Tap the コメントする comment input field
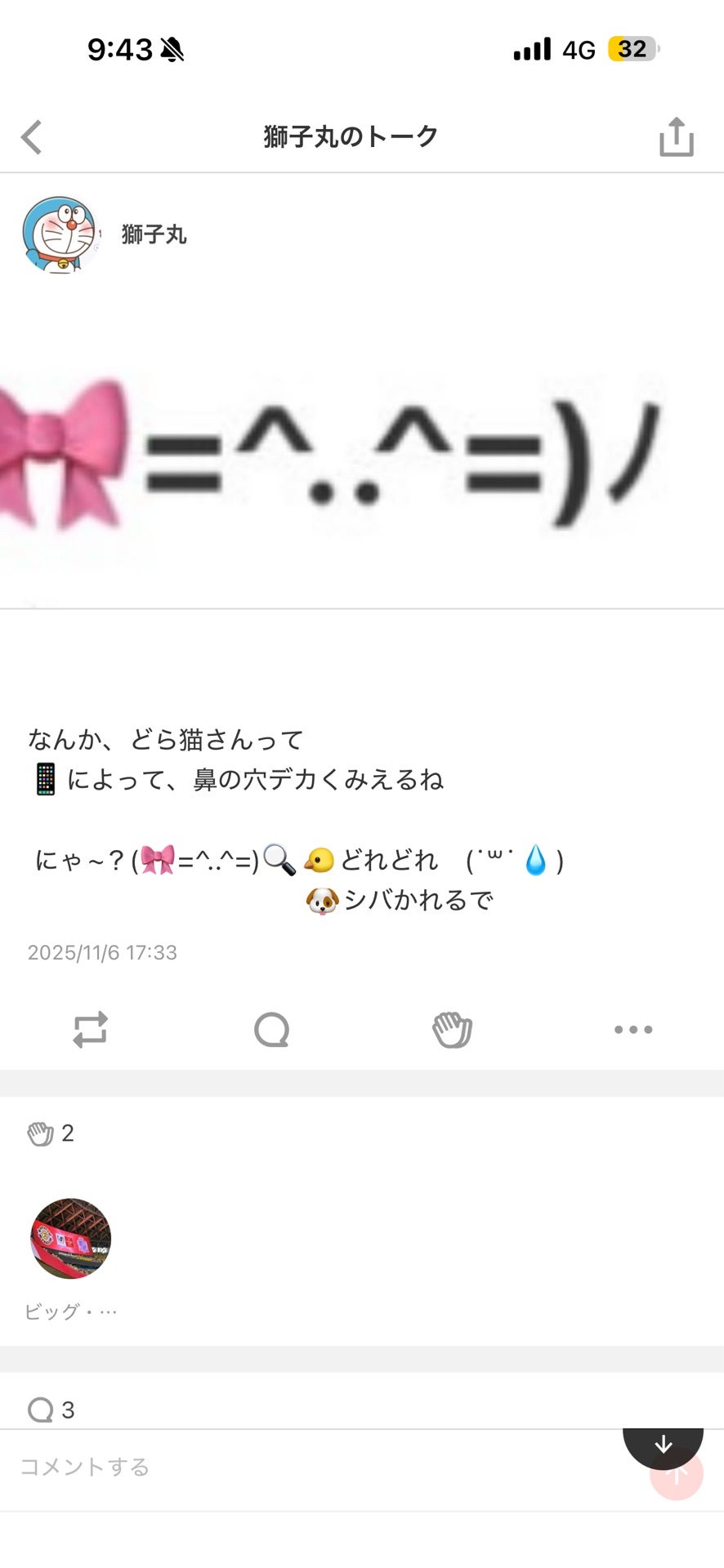Viewport: 724px width, 1568px height. click(x=87, y=1467)
